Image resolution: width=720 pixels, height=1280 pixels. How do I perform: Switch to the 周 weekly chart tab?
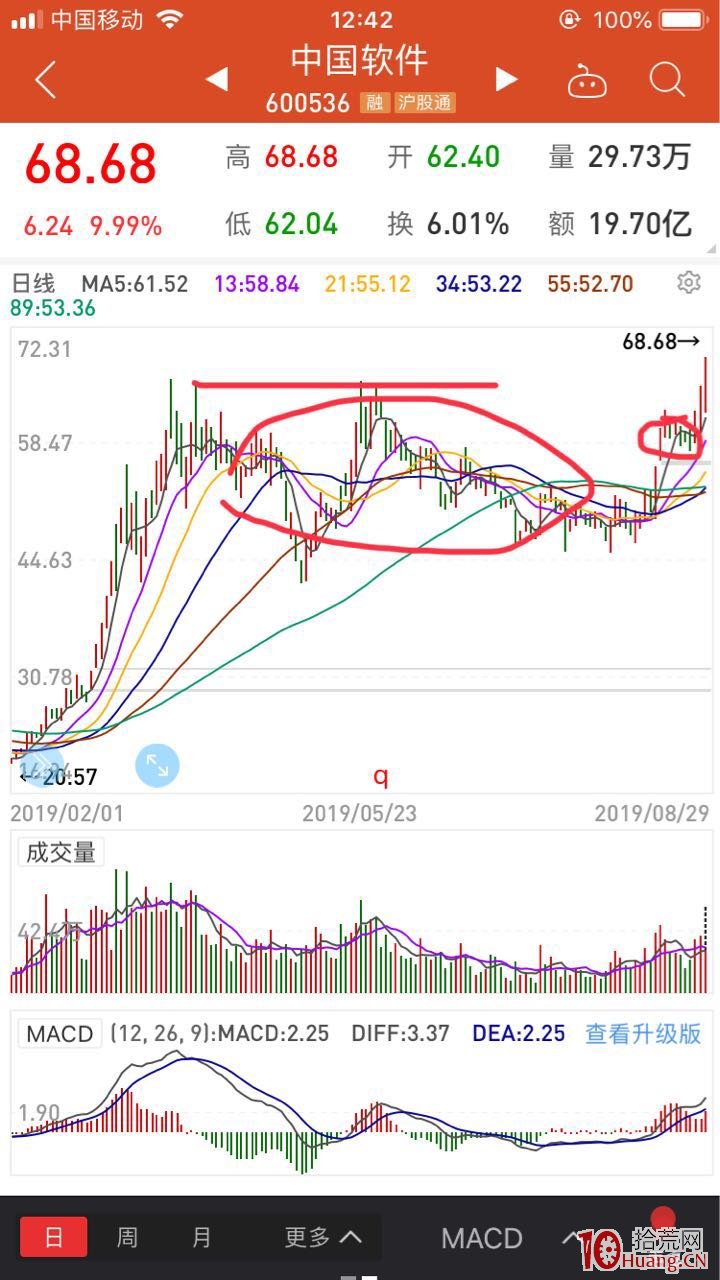point(127,1237)
